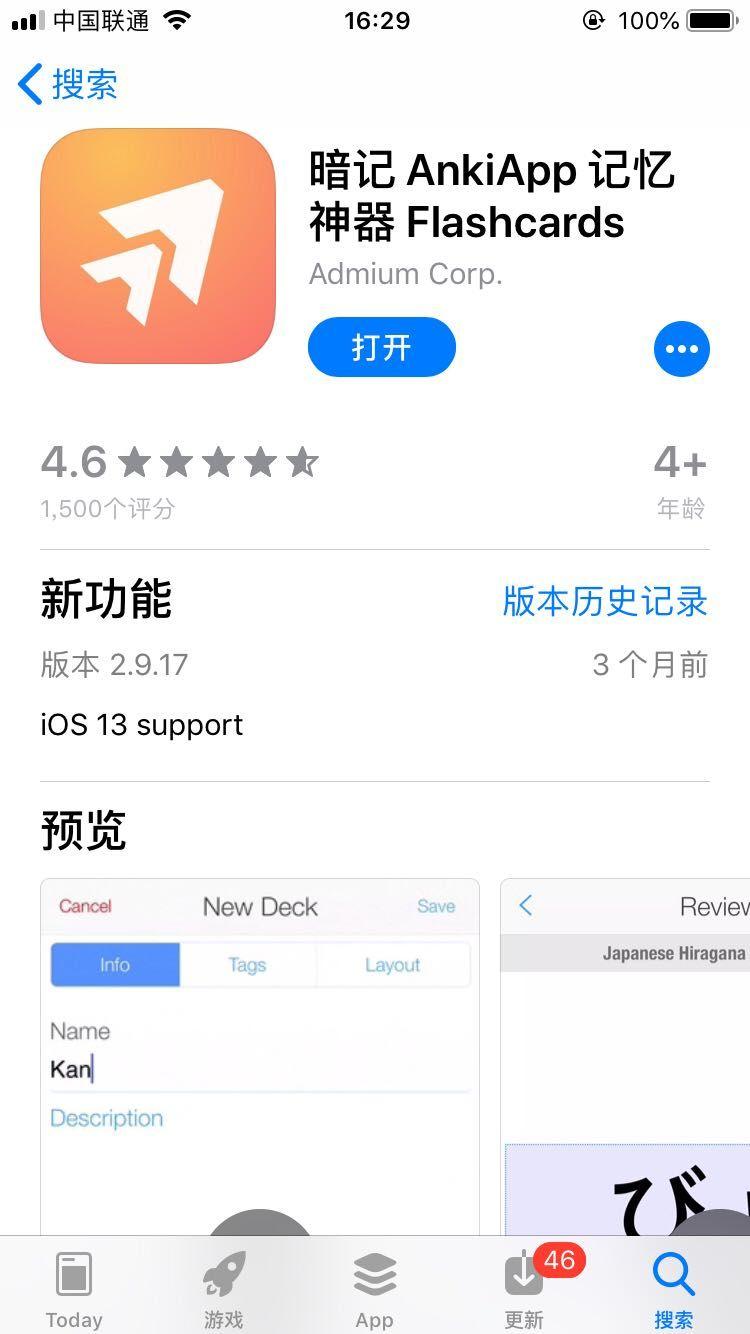Switch to the App tab

pos(374,1288)
